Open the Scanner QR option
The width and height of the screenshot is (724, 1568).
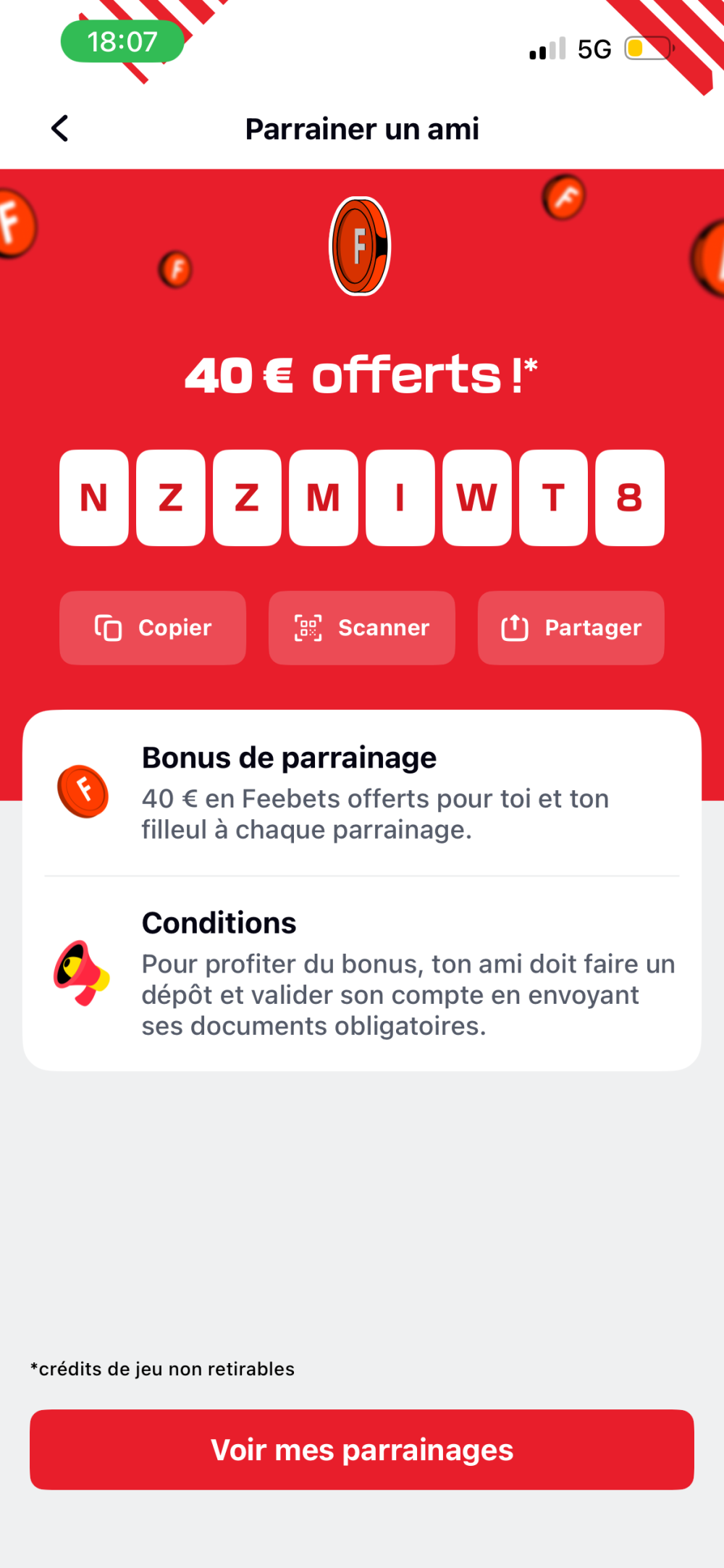(x=362, y=627)
